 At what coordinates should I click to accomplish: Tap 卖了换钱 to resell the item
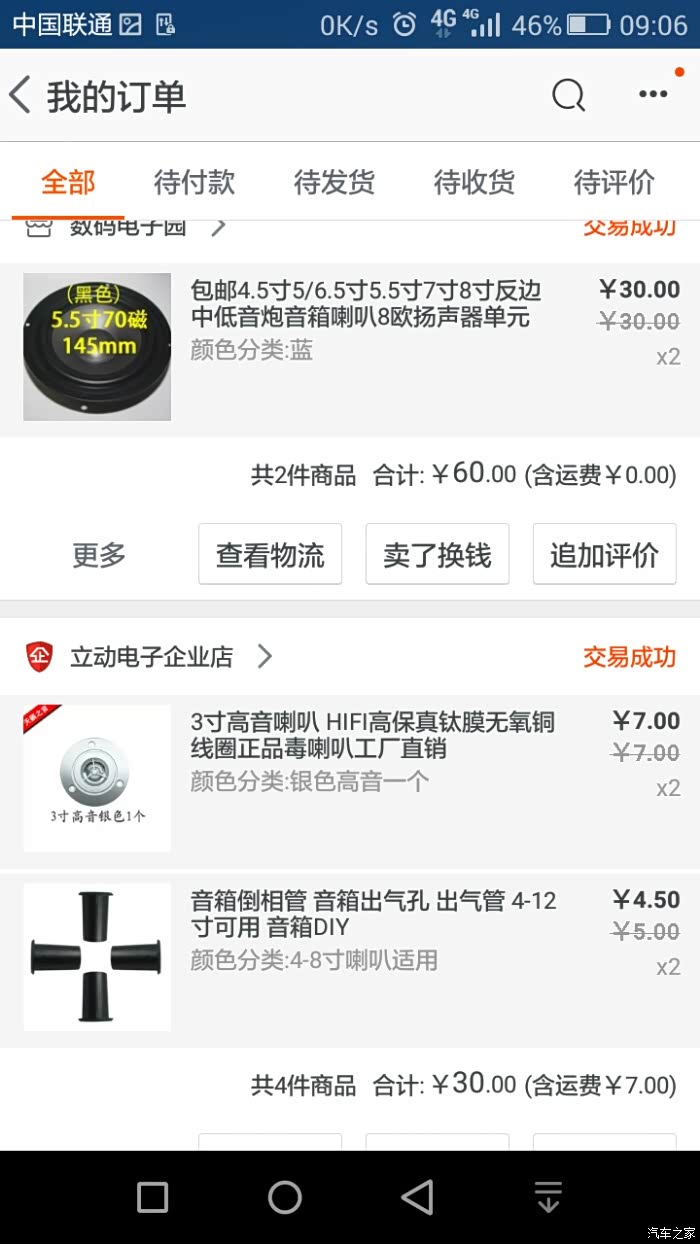pyautogui.click(x=437, y=554)
